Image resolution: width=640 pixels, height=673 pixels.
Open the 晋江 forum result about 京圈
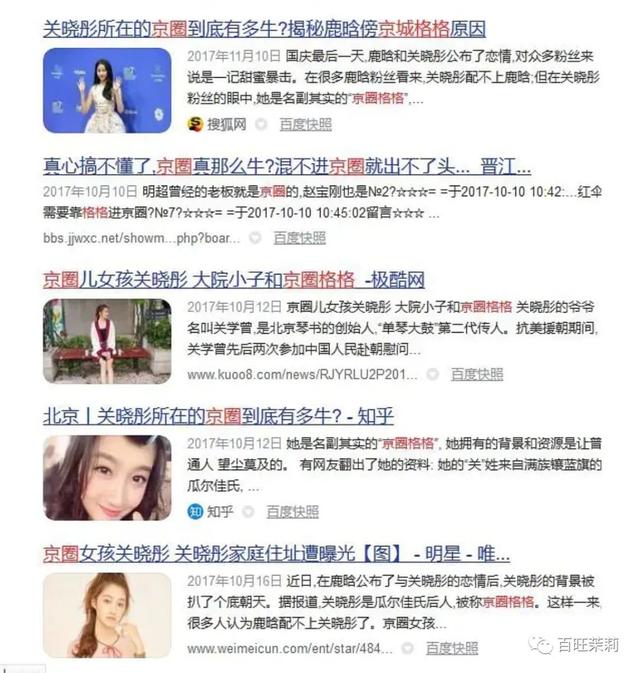[x=272, y=166]
